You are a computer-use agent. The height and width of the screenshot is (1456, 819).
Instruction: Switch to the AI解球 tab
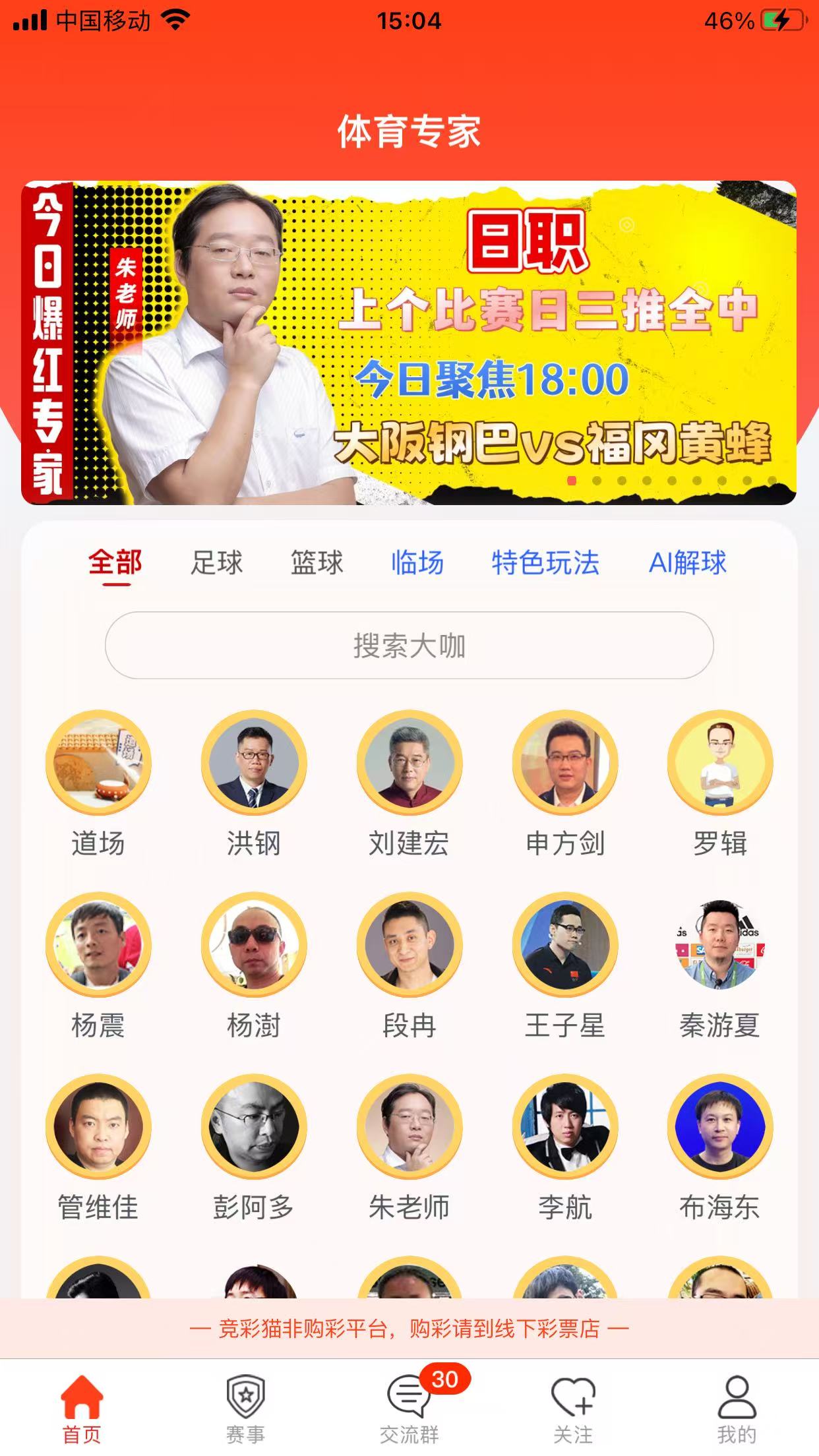688,563
